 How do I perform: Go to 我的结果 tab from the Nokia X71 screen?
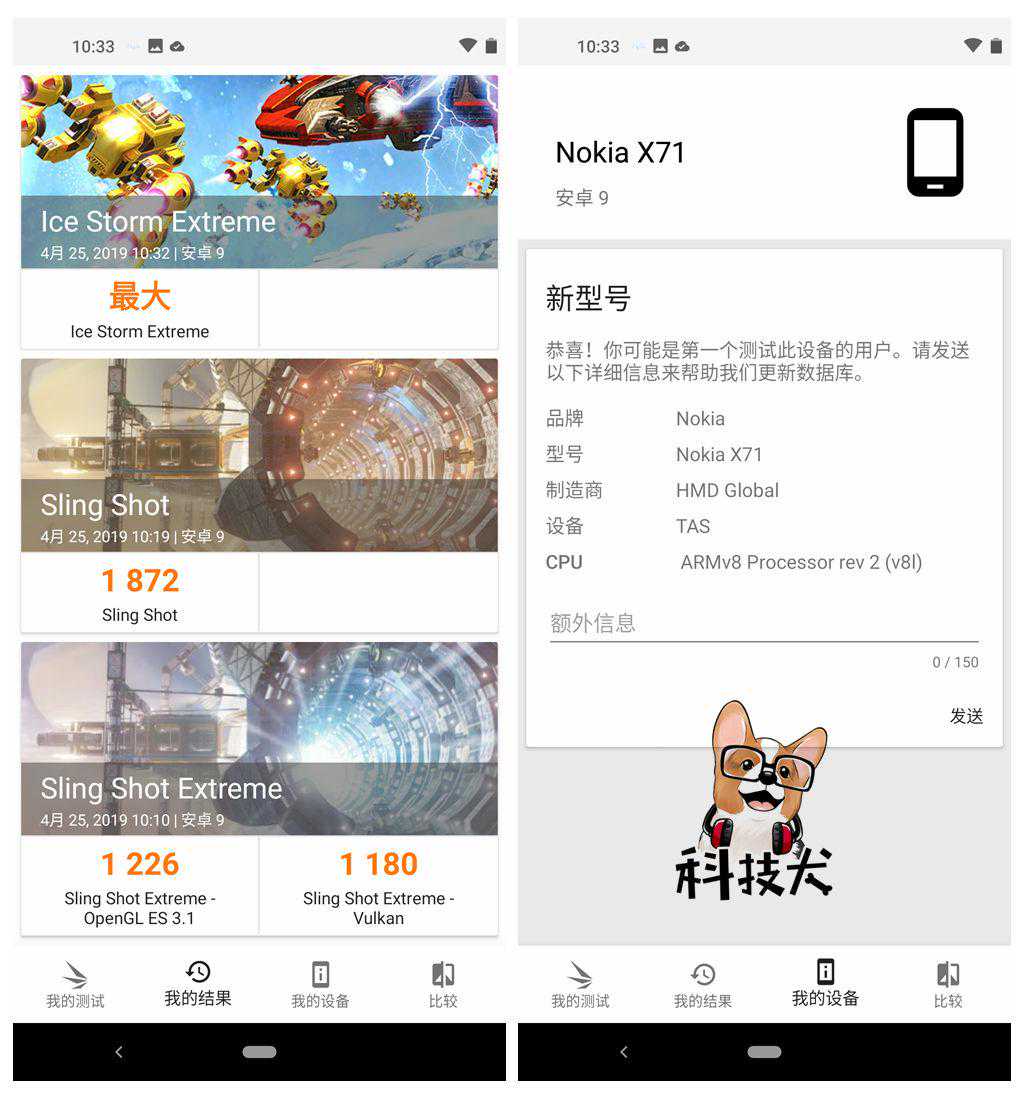point(703,985)
